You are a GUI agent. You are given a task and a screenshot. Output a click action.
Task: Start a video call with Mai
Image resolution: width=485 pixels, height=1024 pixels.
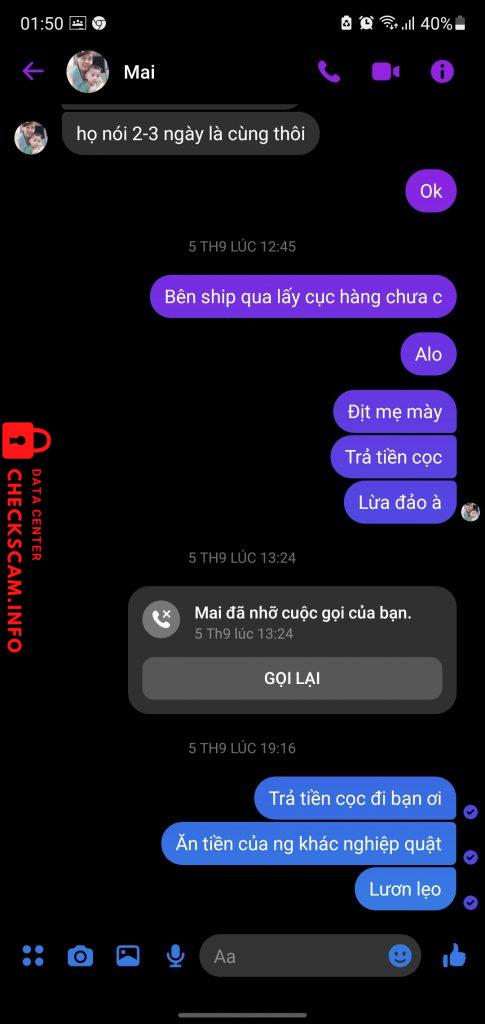385,71
